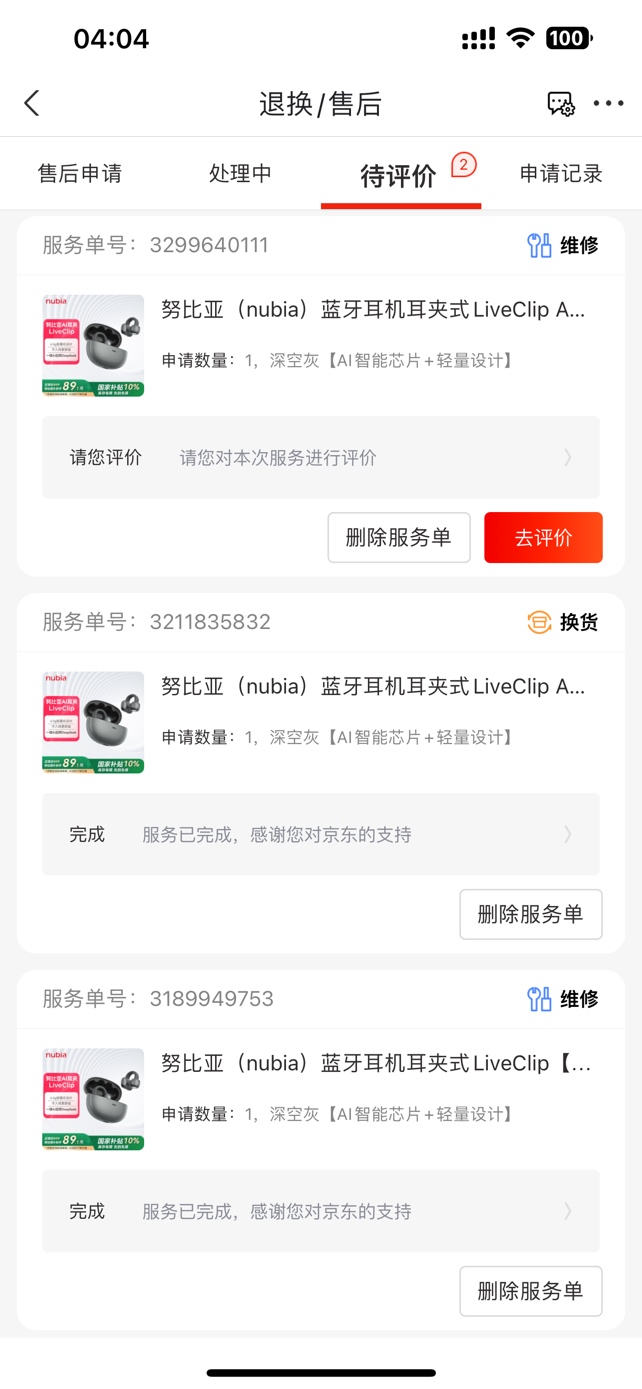642x1389 pixels.
Task: Open the 完成 status row of order 3211835832
Action: click(320, 835)
